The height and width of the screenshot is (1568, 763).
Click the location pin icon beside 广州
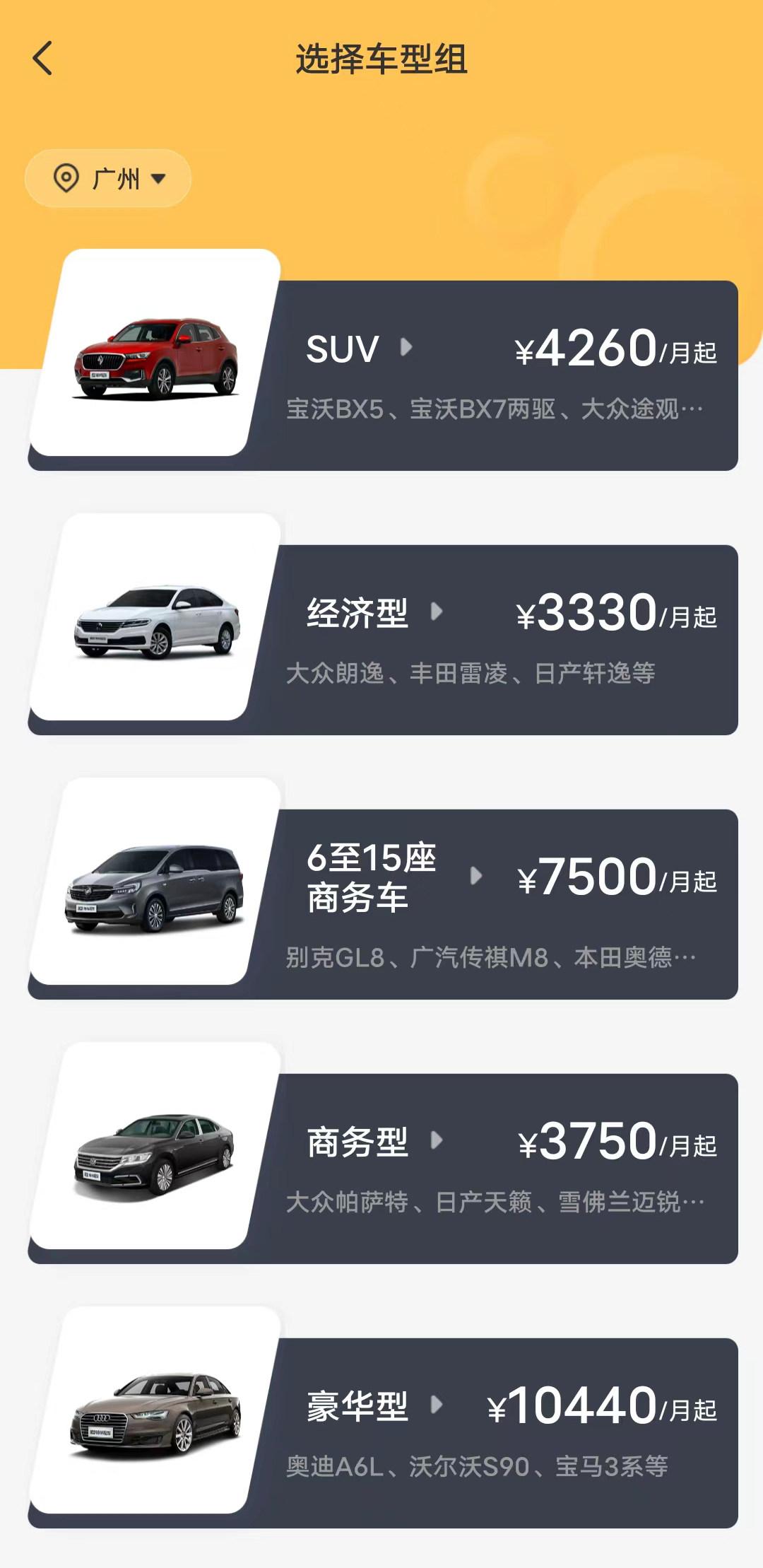coord(66,179)
